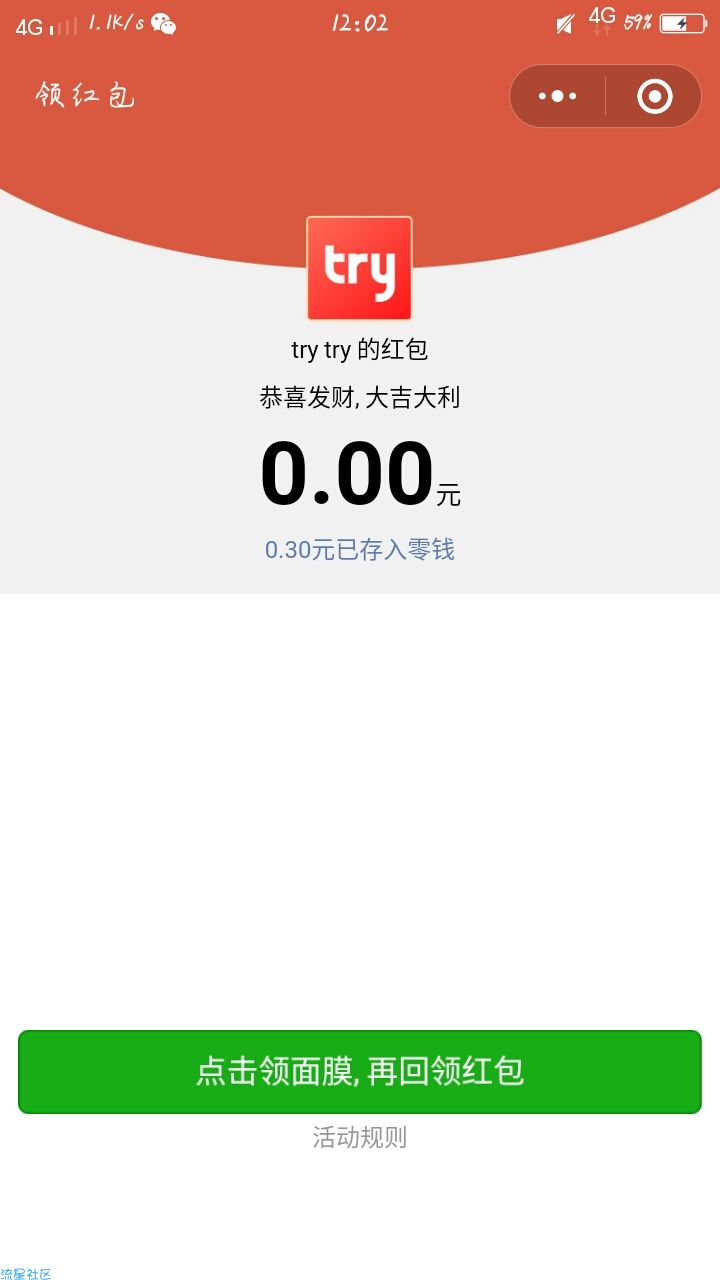720x1280 pixels.
Task: Open the mini program three-dot menu
Action: 557,96
